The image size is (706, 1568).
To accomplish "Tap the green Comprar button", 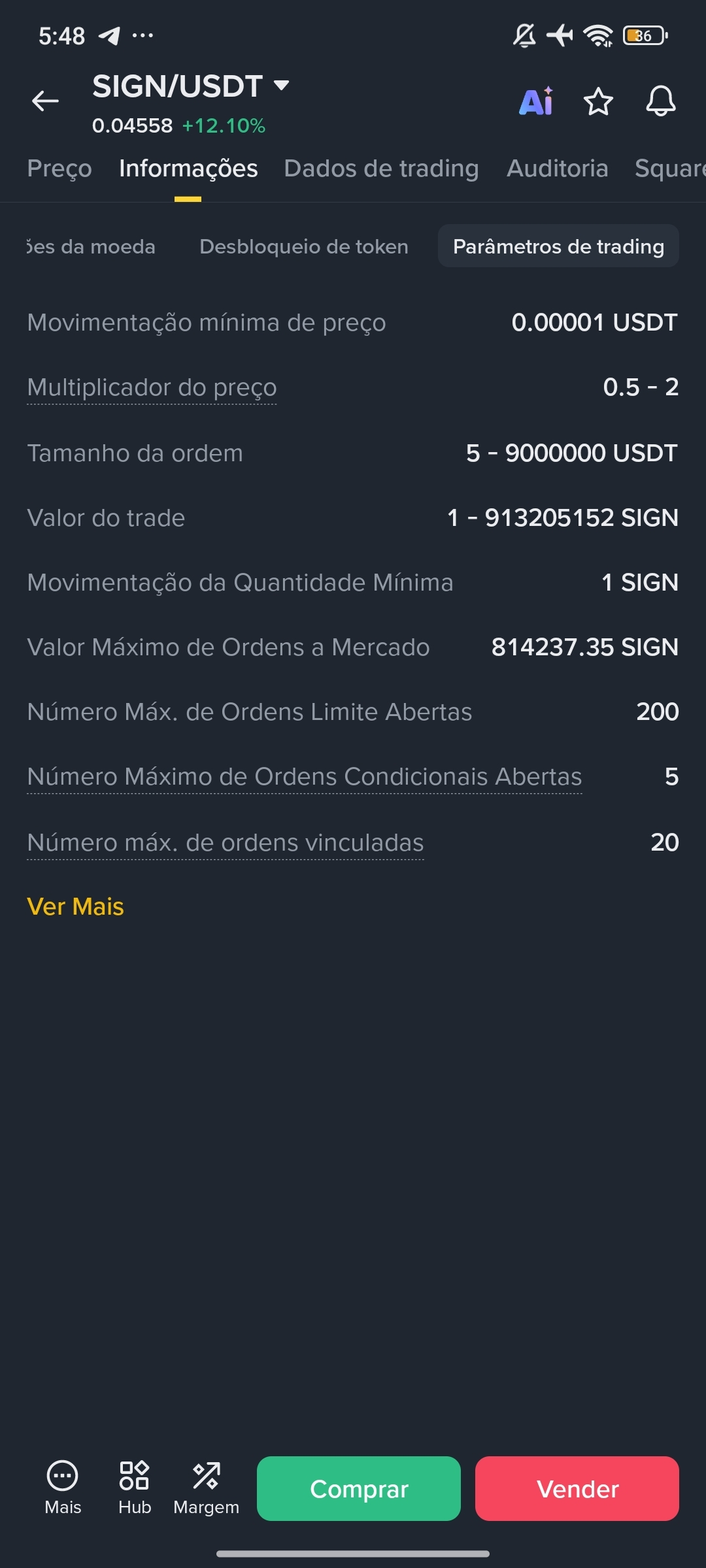I will pos(358,1489).
